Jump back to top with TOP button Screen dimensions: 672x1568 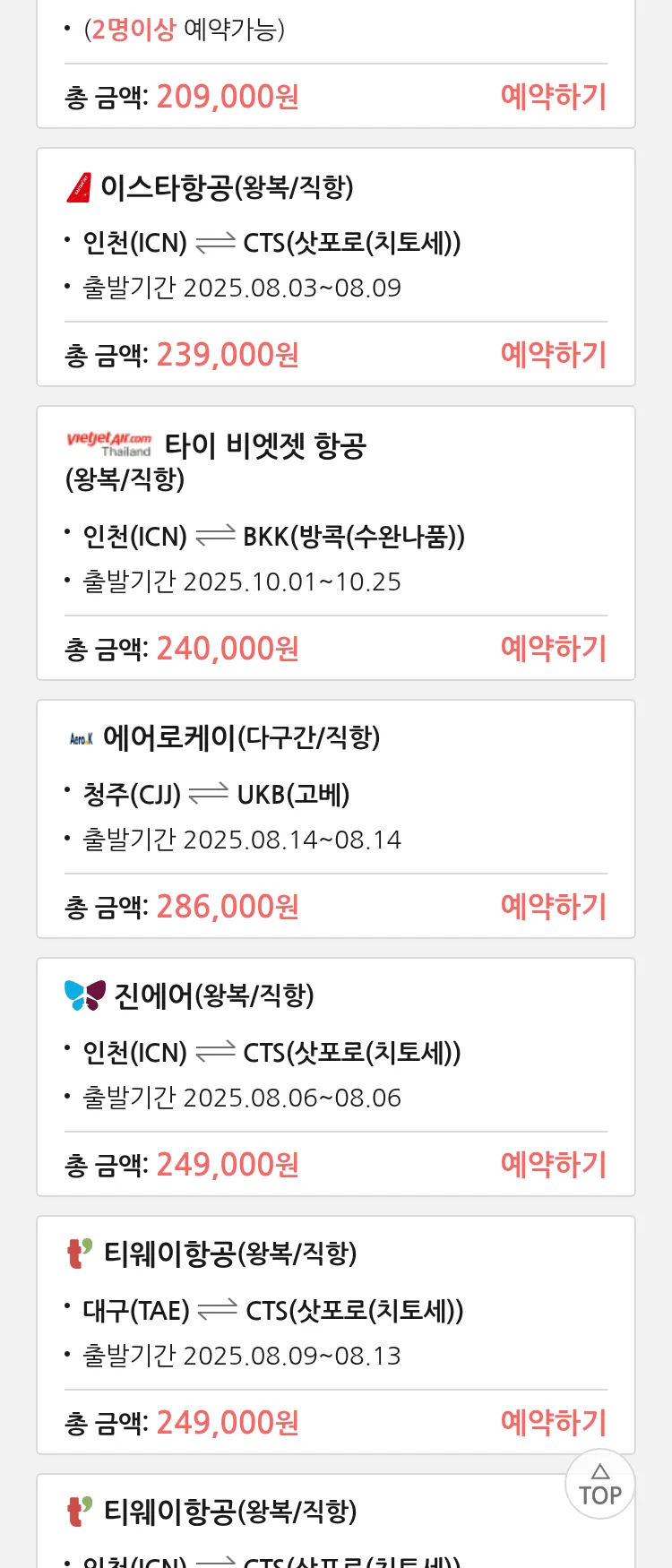[x=599, y=1485]
